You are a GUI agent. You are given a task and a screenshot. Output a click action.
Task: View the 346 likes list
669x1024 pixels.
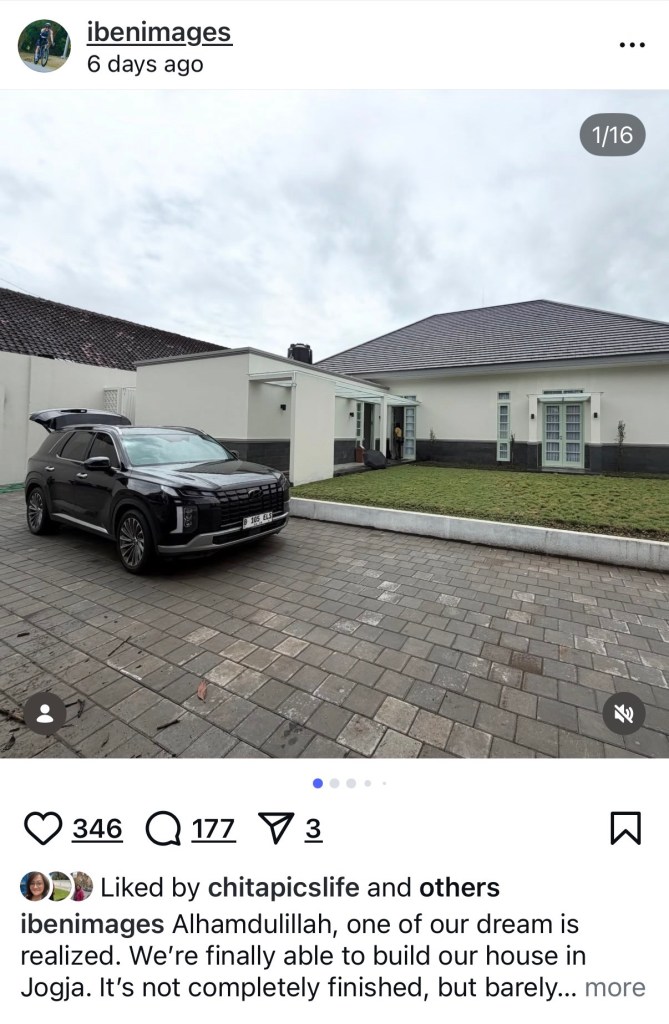click(97, 829)
